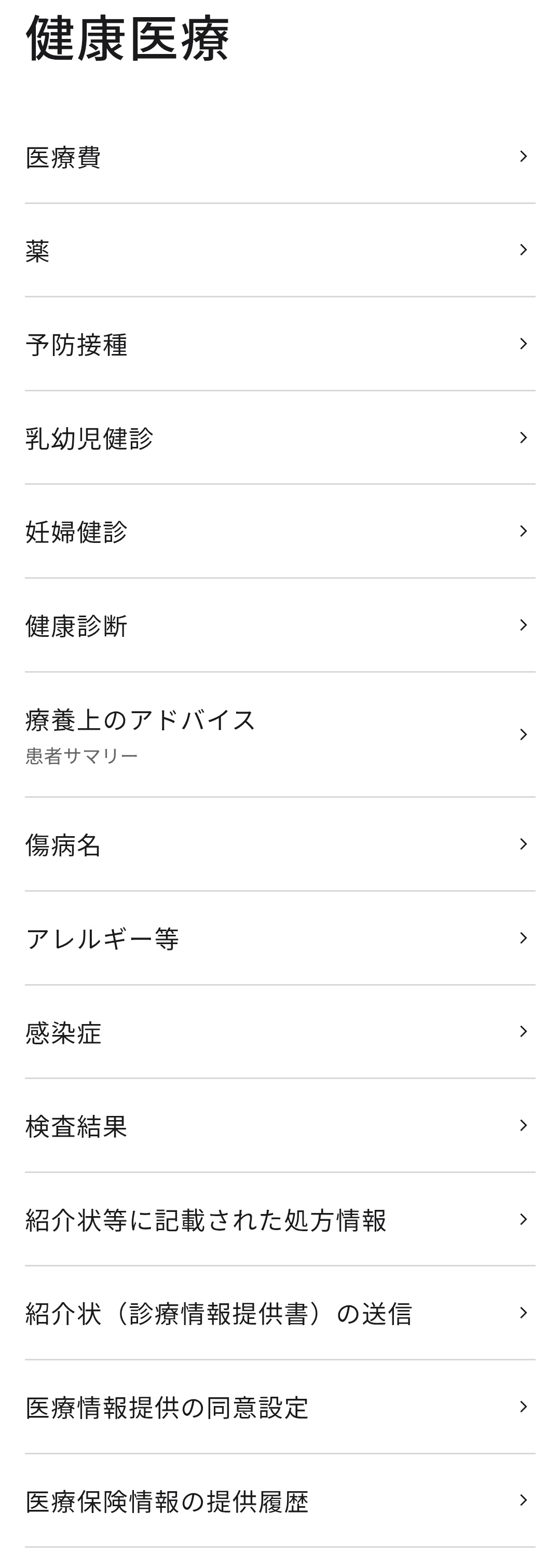Open 医療情報提供の同意設定
Viewport: 560px width, 1568px height.
pos(280,1407)
